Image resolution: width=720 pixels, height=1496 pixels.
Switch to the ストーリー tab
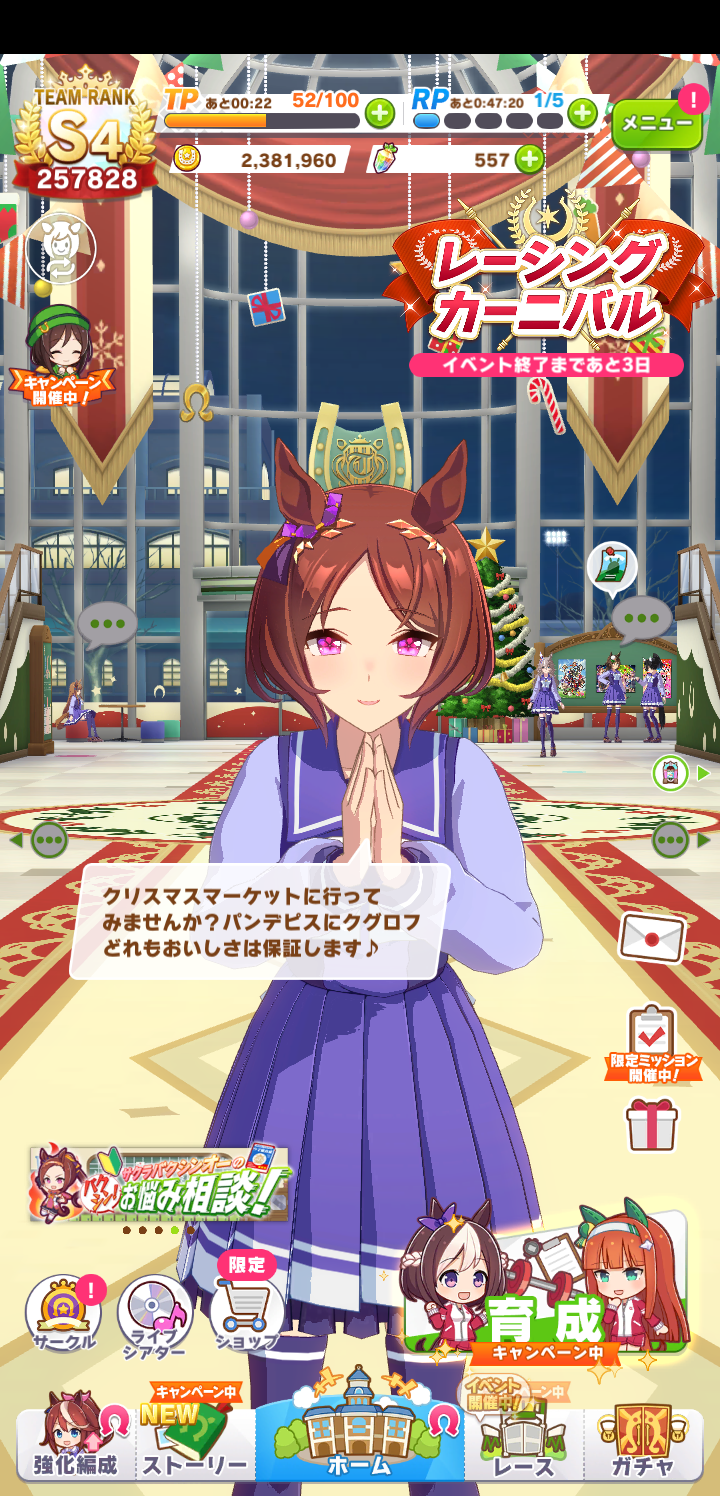click(194, 1442)
